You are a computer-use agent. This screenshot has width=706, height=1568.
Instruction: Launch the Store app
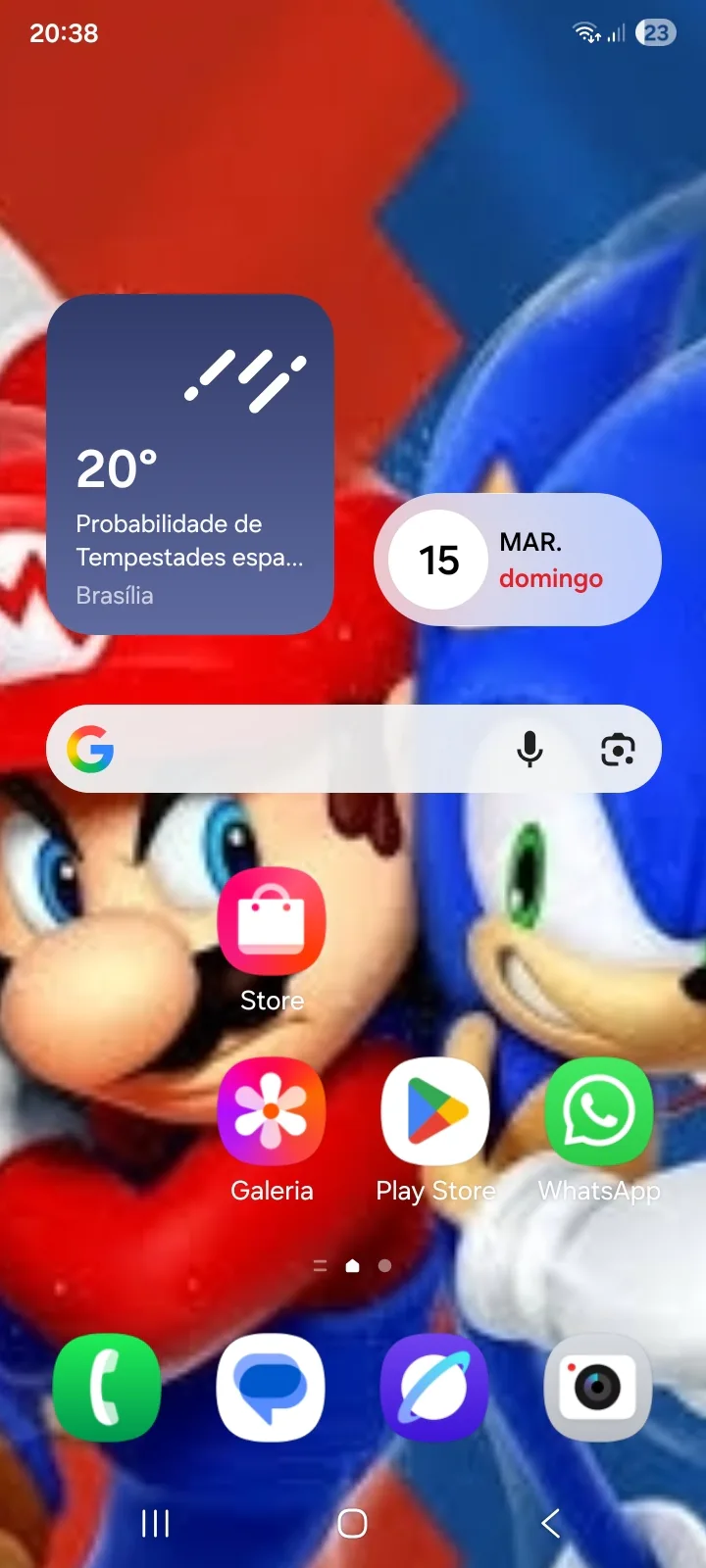(272, 923)
